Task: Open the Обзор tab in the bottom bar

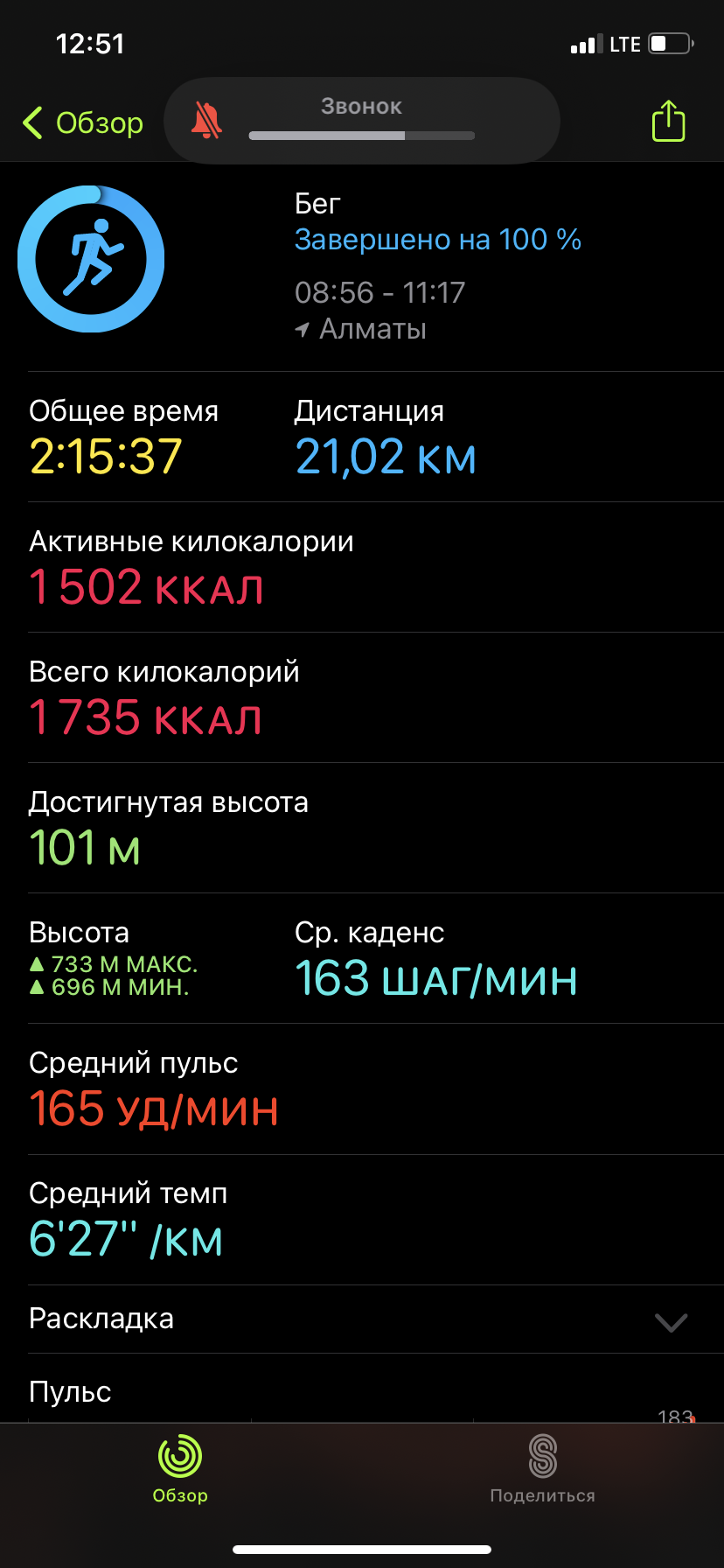Action: click(x=180, y=1470)
